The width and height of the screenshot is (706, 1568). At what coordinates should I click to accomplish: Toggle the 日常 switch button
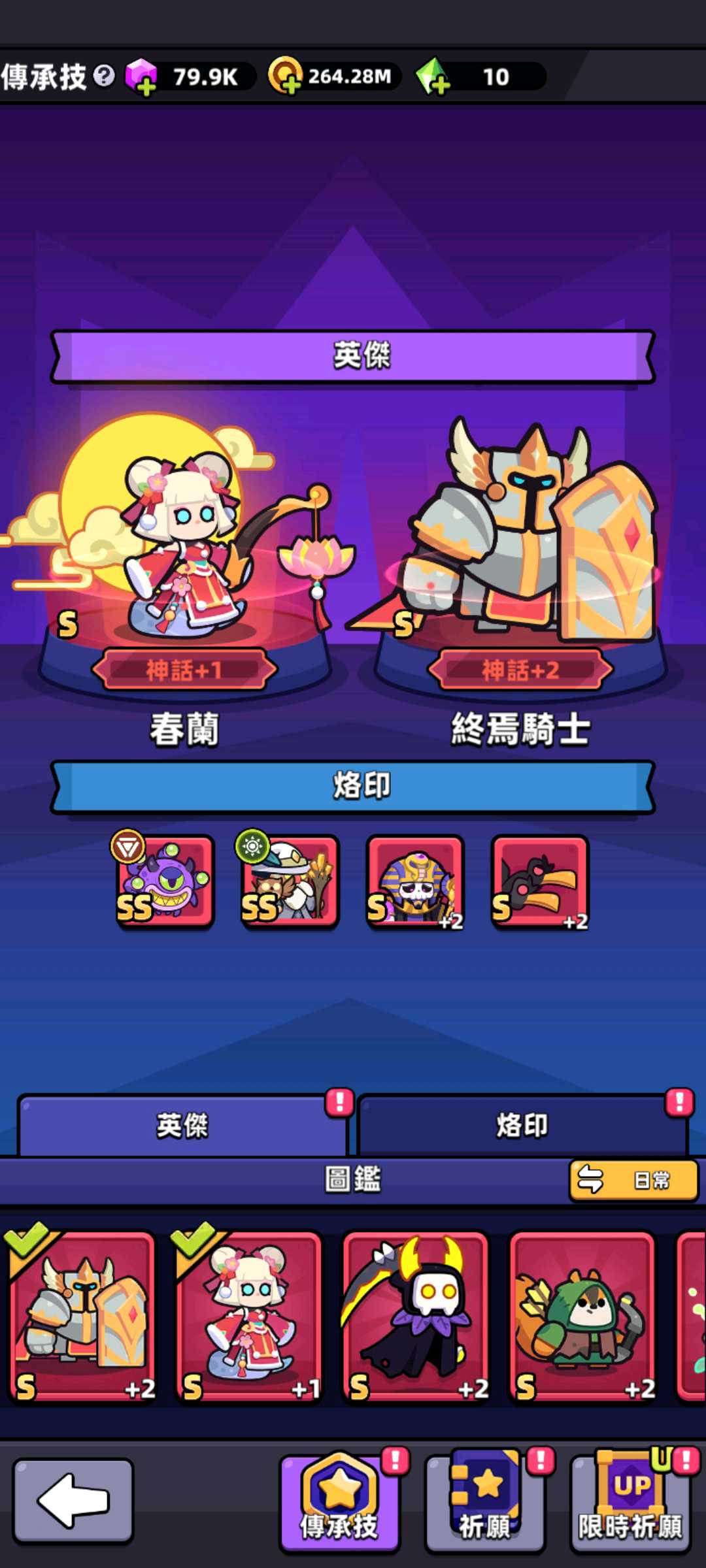[x=633, y=1181]
